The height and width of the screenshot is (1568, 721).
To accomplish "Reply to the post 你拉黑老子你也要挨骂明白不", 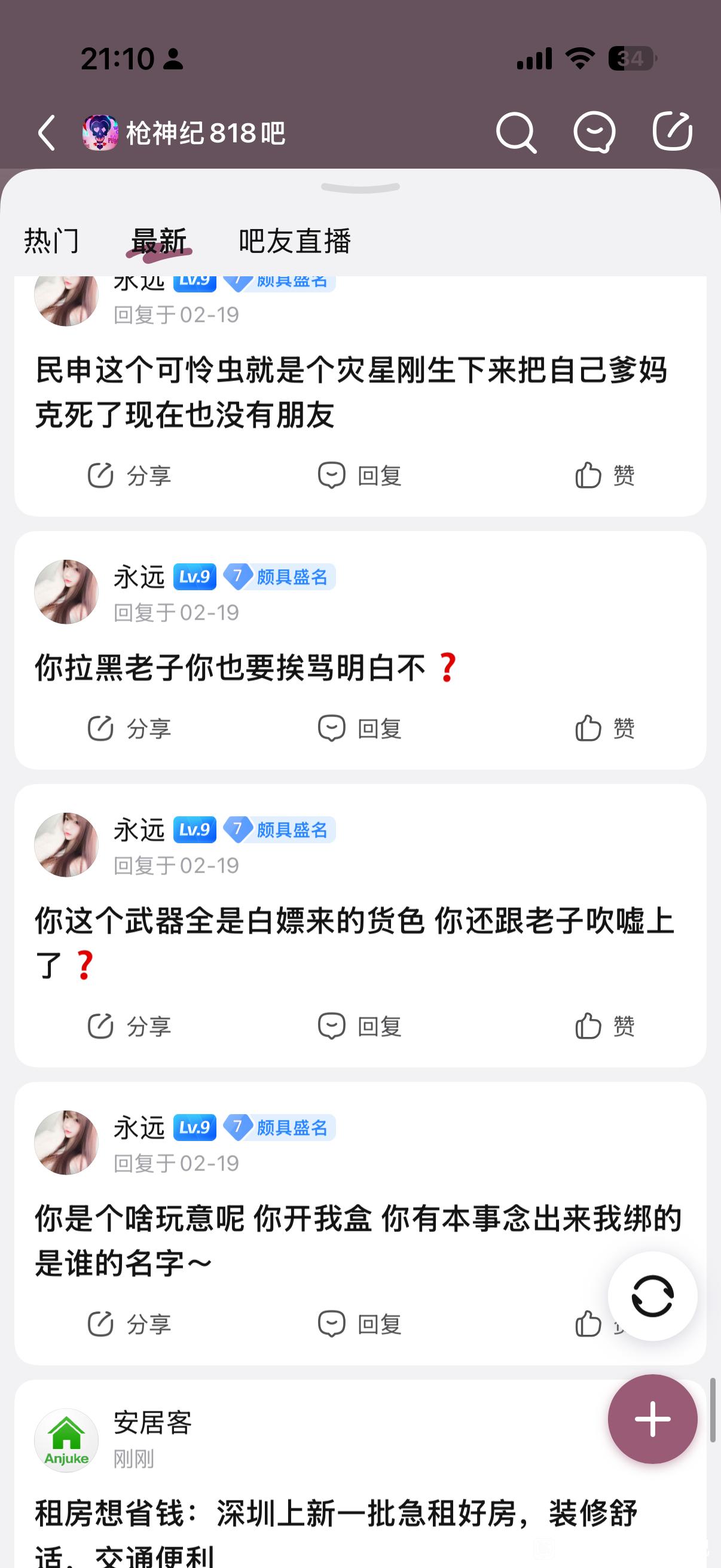I will 359,728.
